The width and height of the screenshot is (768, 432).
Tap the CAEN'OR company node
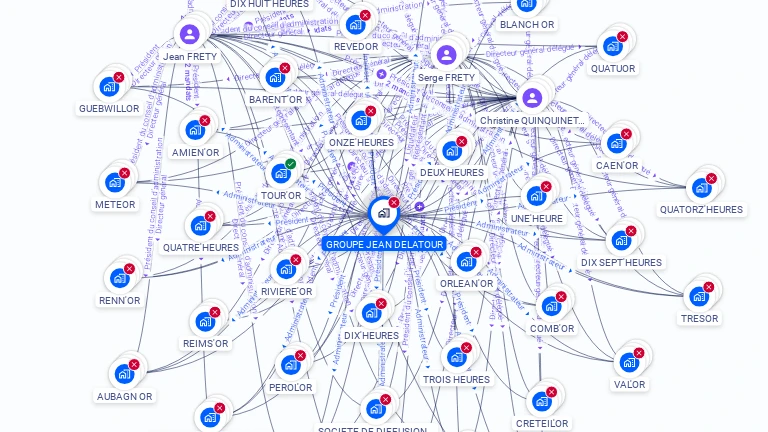click(x=617, y=144)
